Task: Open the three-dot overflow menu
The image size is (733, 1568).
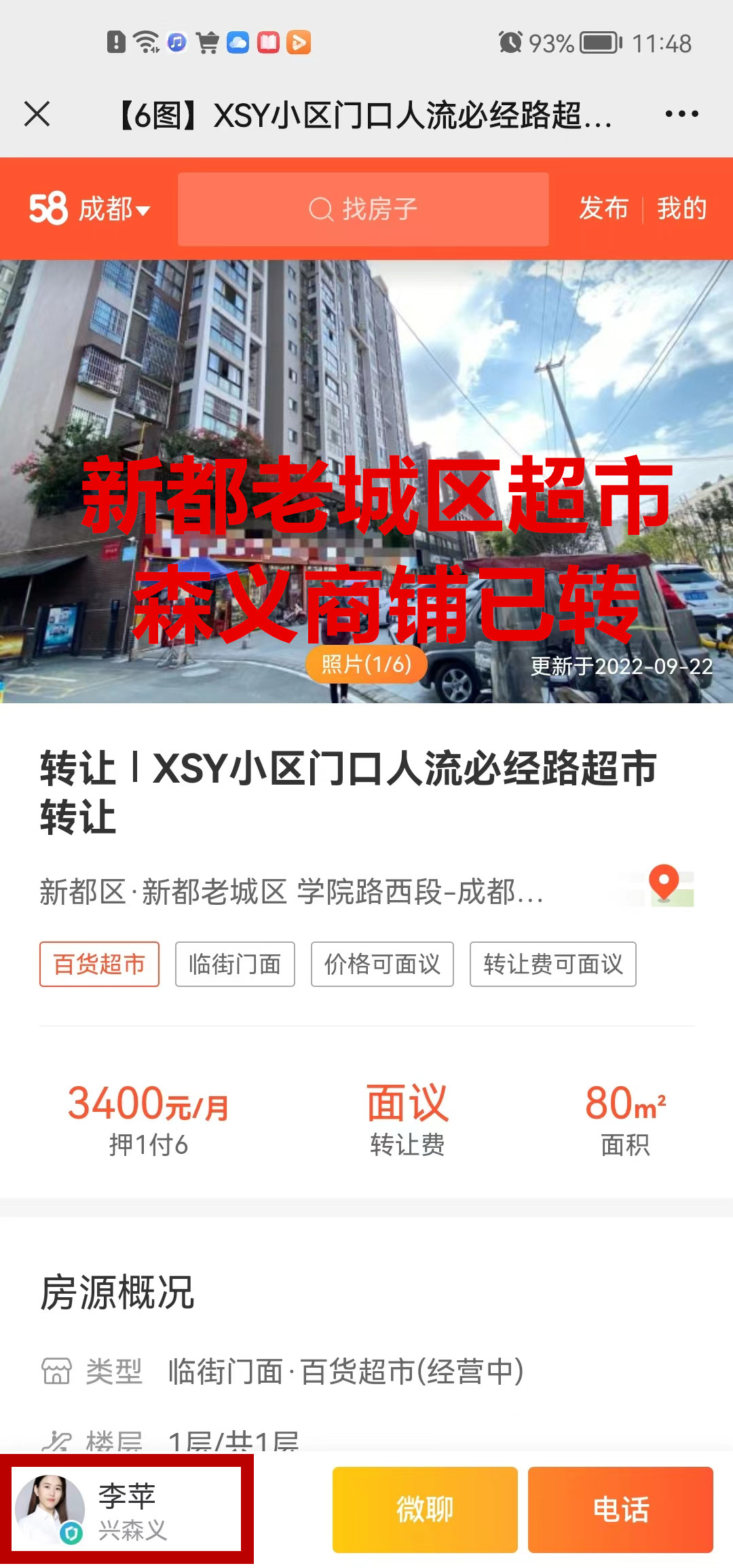Action: (681, 114)
